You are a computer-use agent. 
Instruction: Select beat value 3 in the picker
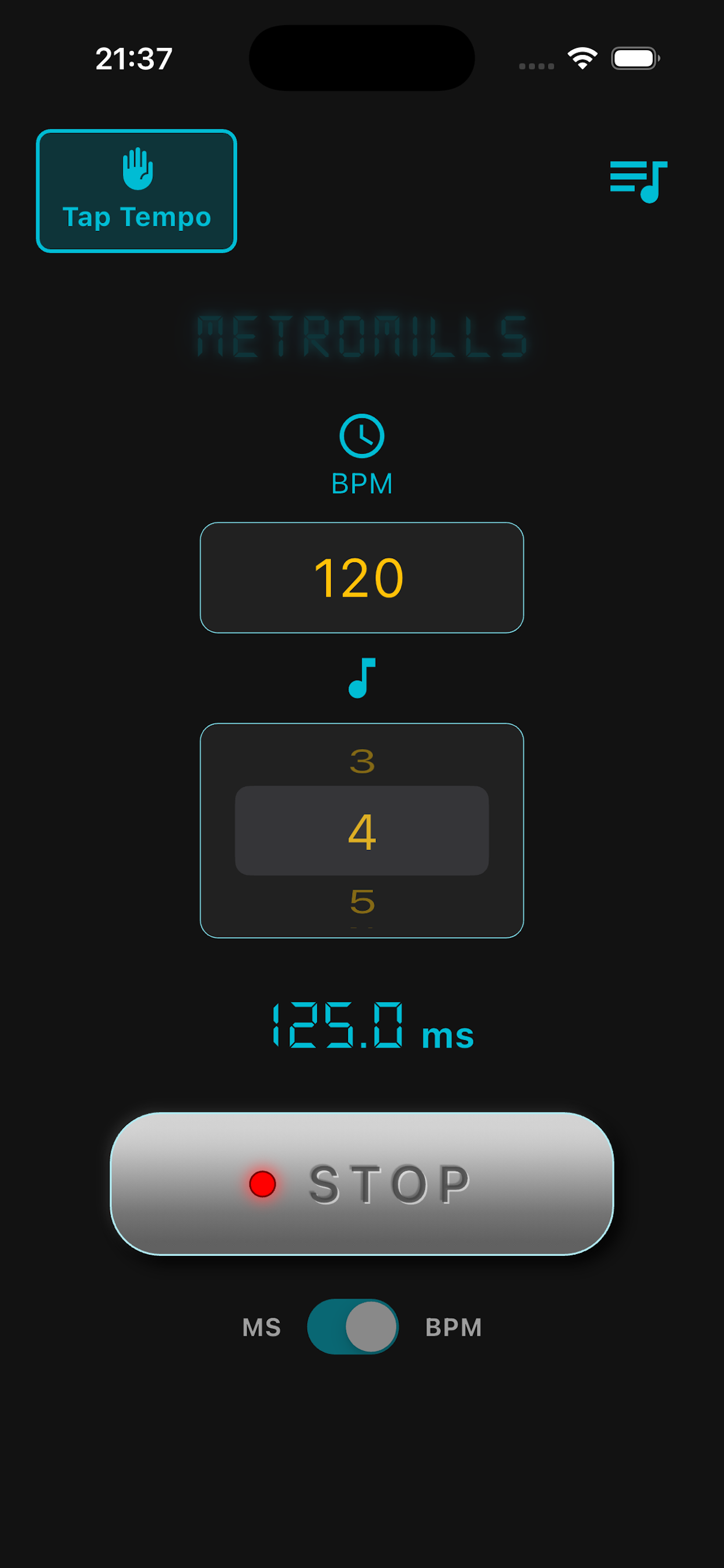click(361, 761)
